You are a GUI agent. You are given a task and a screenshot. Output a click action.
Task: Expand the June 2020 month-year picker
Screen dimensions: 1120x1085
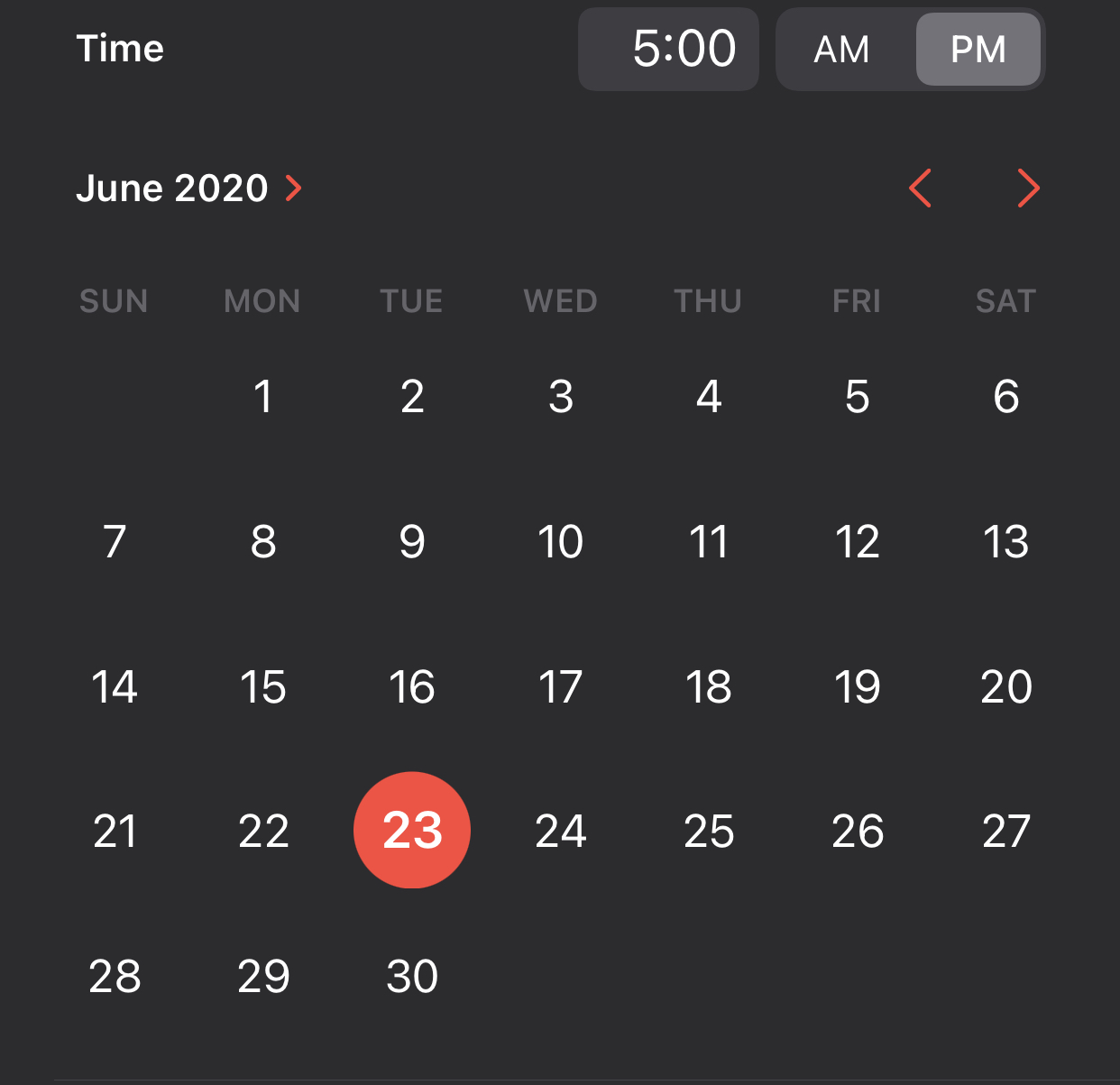coord(188,188)
